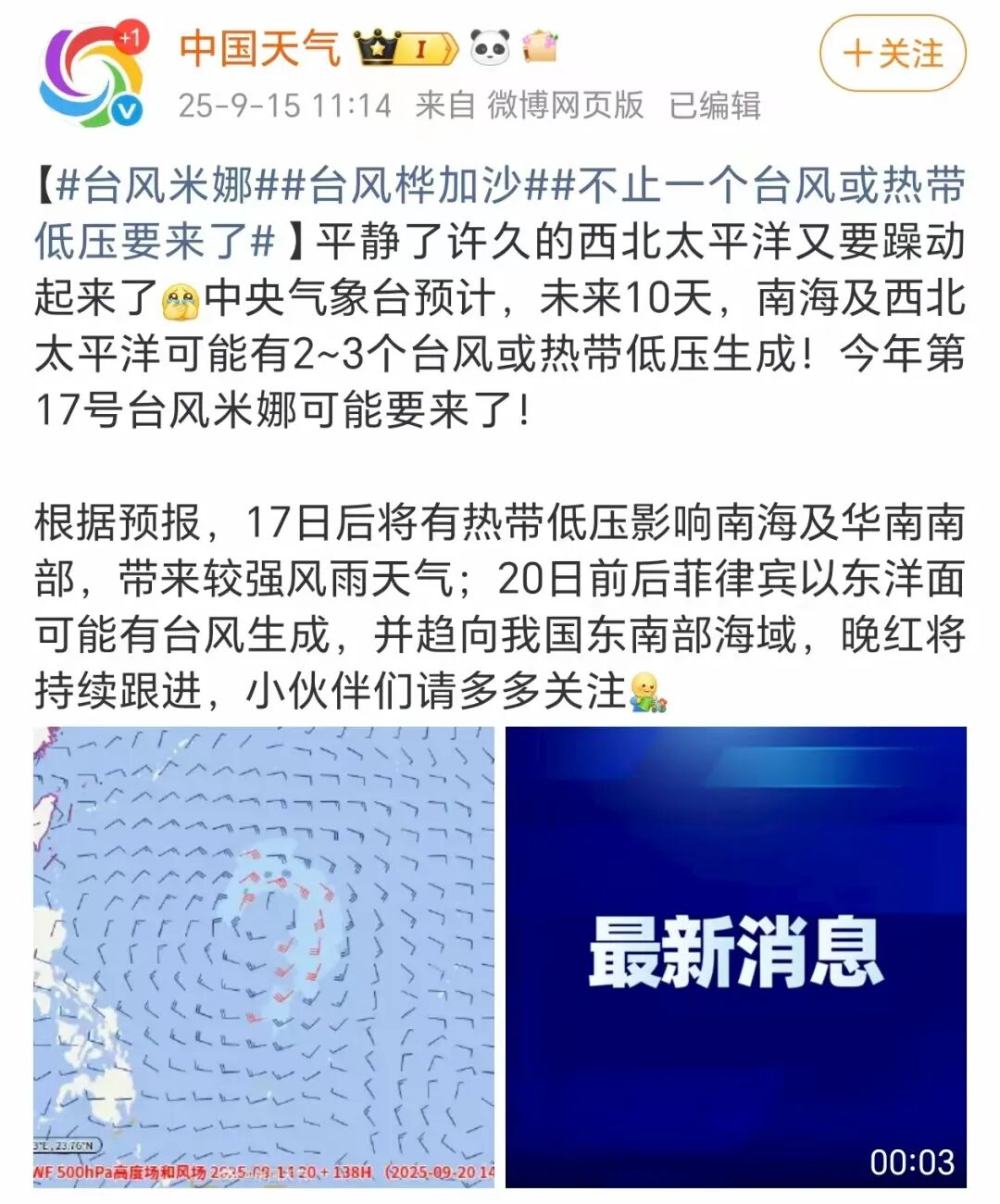Image resolution: width=1000 pixels, height=1204 pixels.
Task: Open the 中国天气 account name
Action: 259,47
